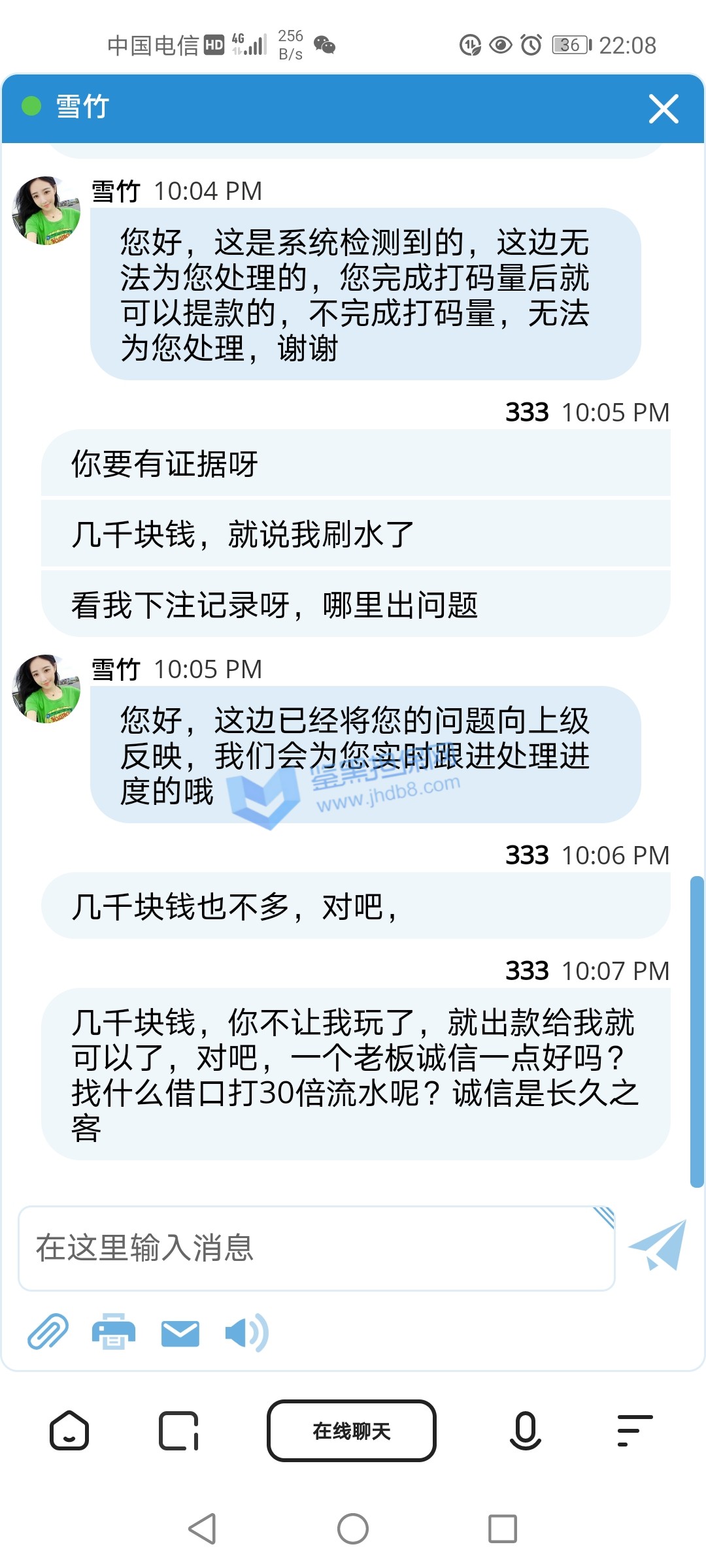Print the chat transcript
706x1568 pixels.
[x=114, y=1331]
